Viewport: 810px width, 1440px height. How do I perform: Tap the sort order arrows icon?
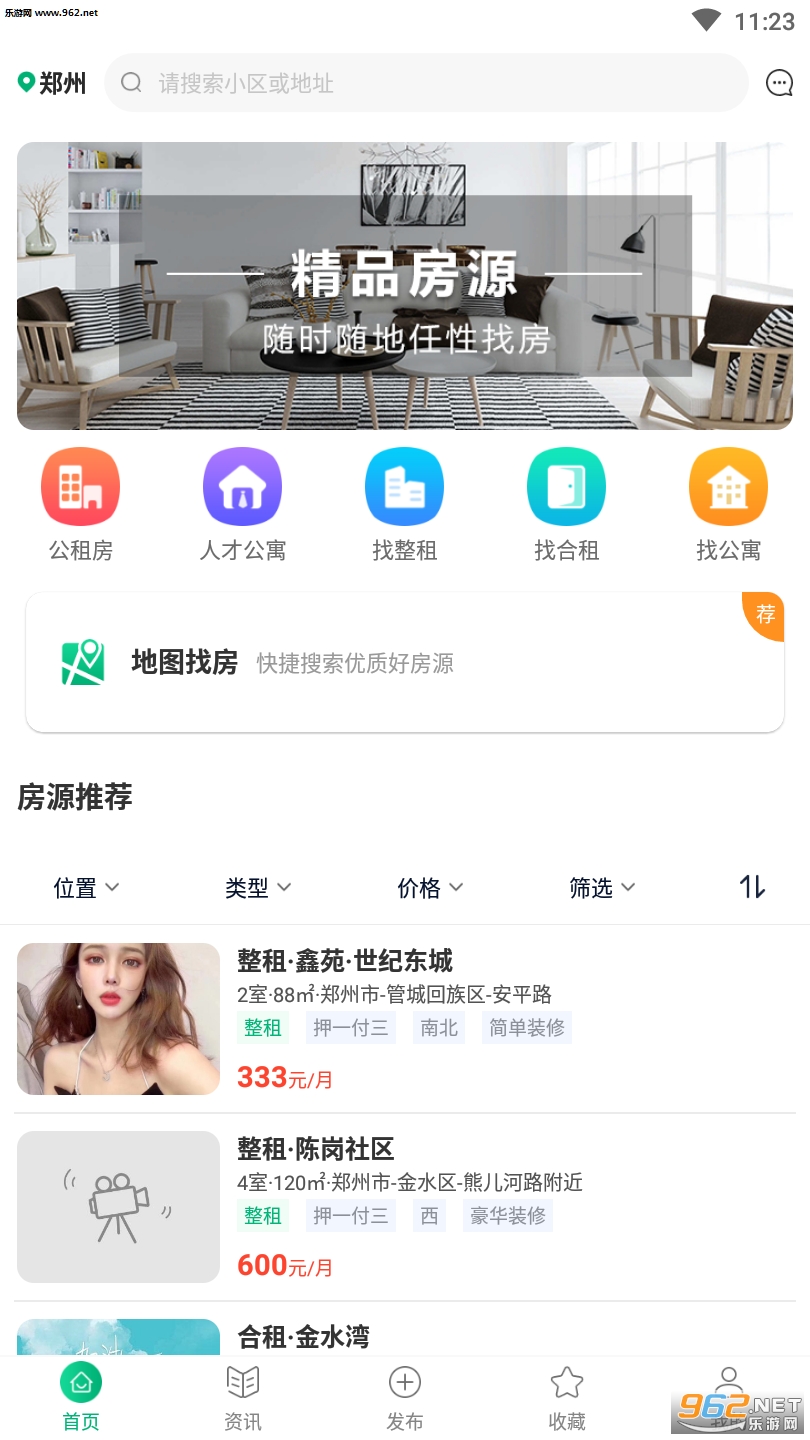click(752, 886)
